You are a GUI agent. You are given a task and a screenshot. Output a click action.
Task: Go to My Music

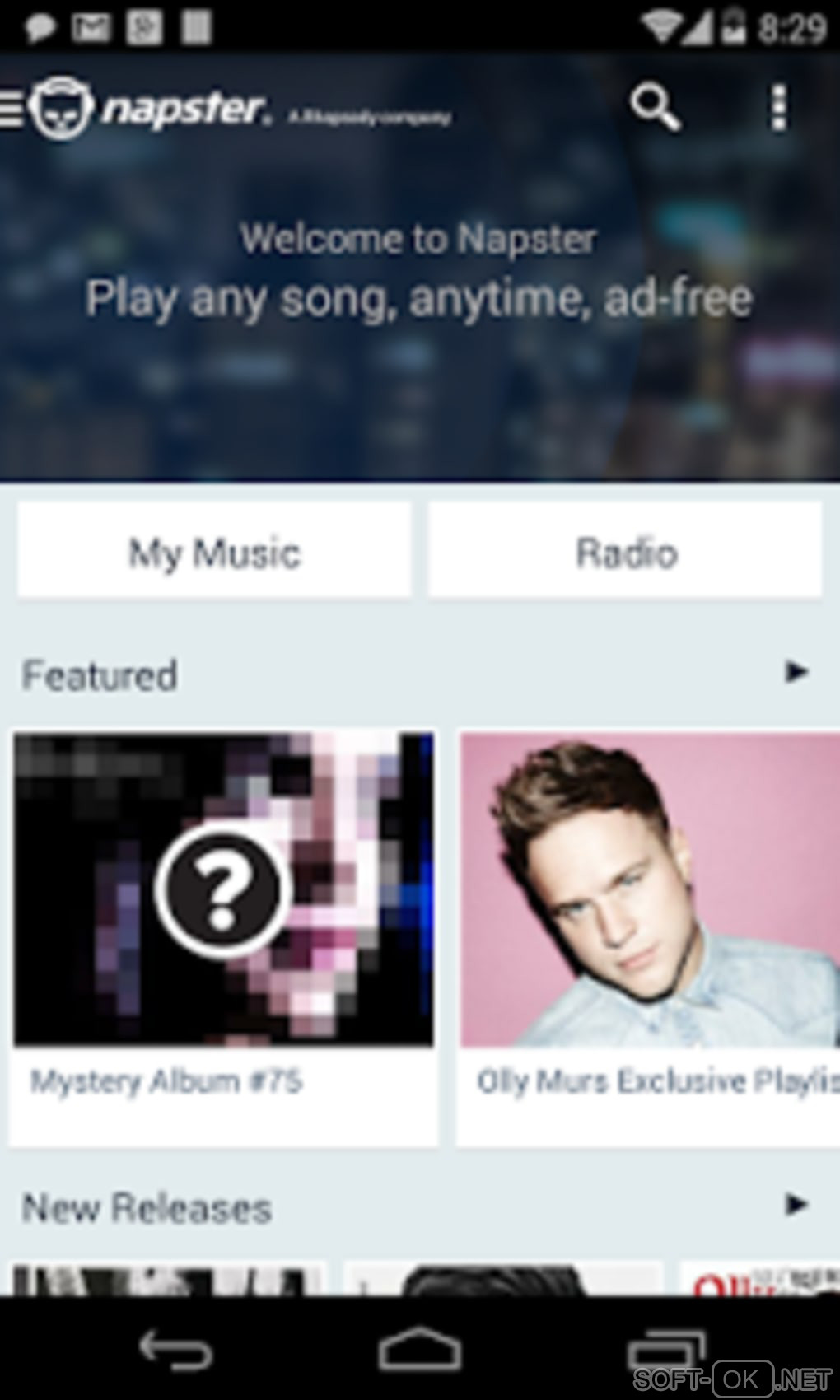(214, 552)
